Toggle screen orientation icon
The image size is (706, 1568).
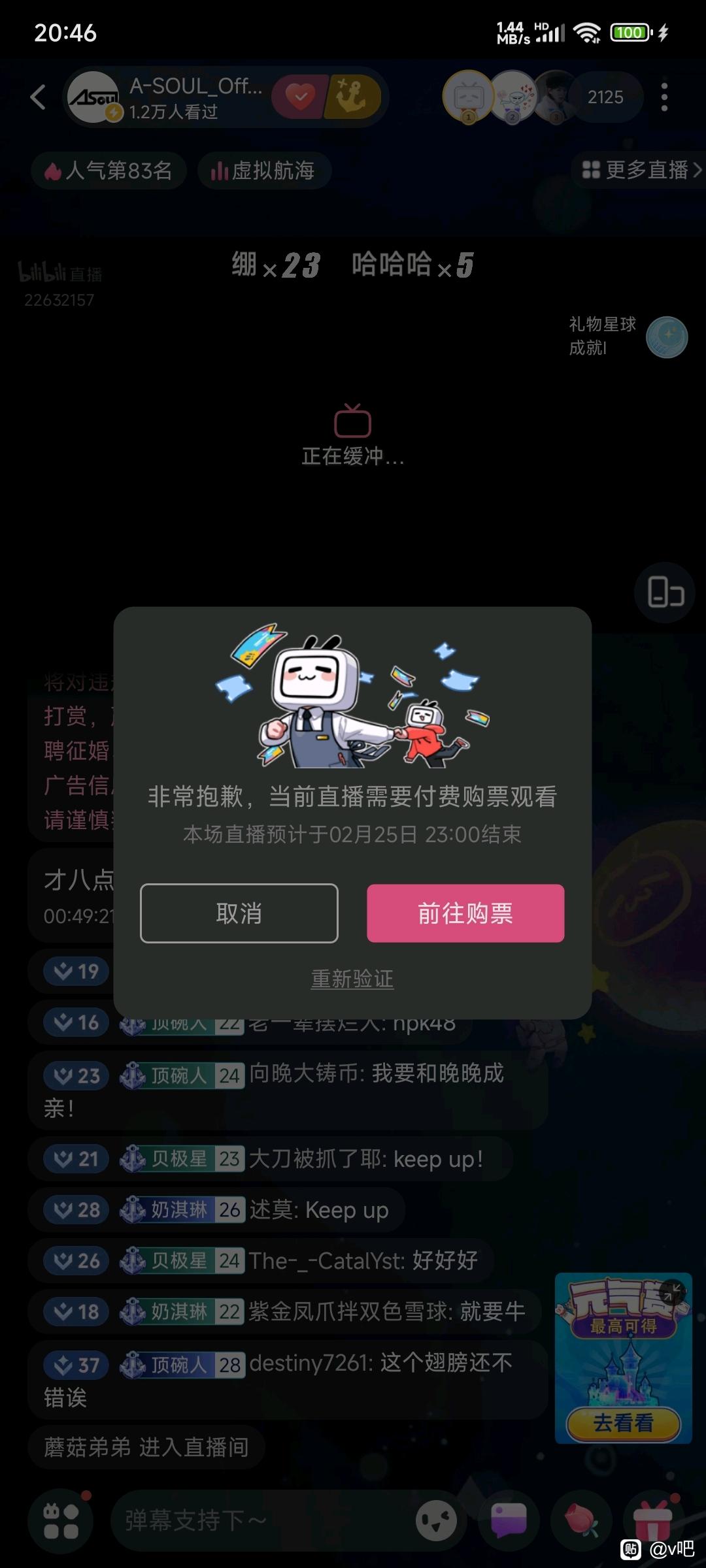[x=665, y=593]
